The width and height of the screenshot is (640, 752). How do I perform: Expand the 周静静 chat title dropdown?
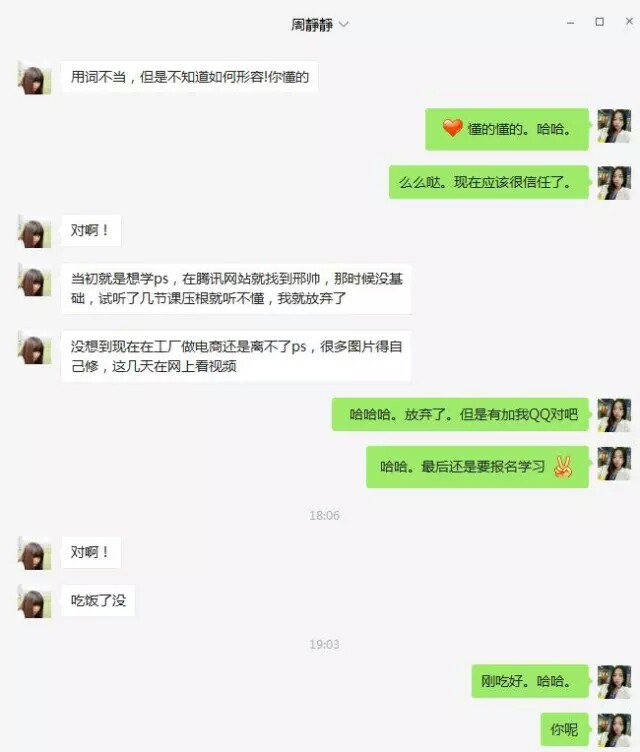(x=344, y=23)
